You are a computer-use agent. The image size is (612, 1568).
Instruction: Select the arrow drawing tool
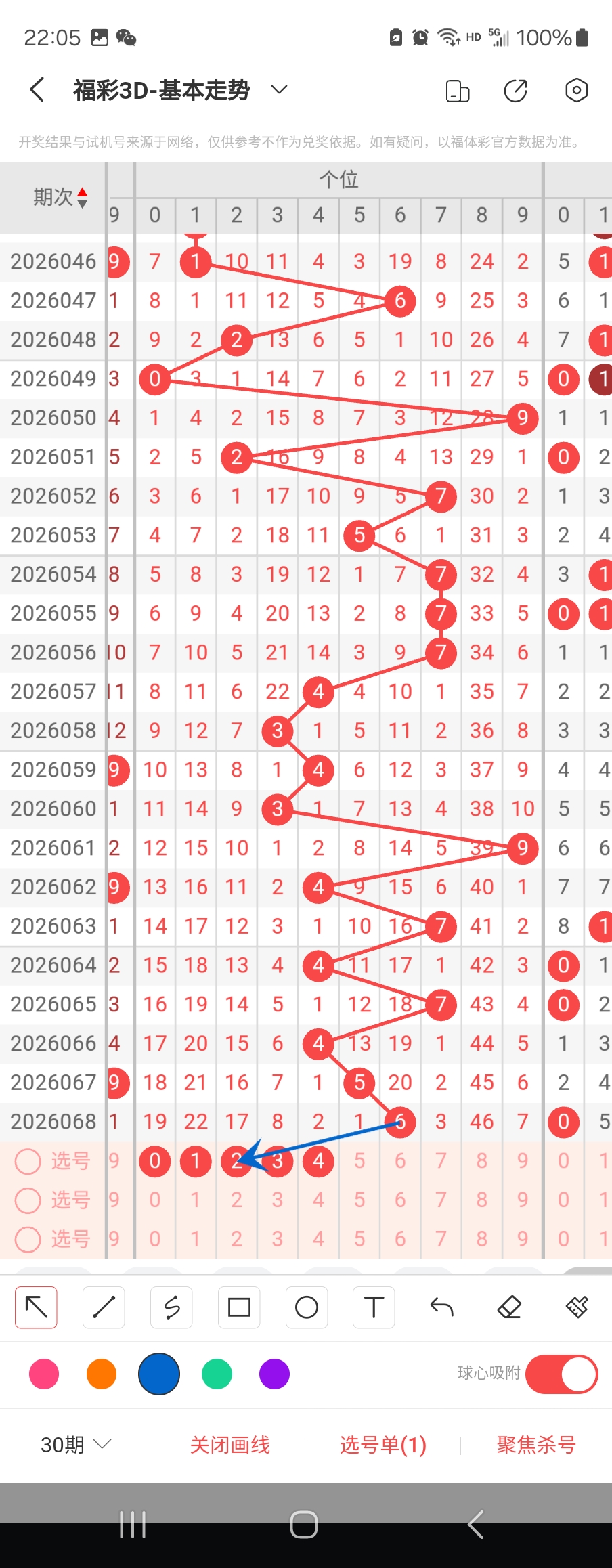pyautogui.click(x=36, y=1307)
